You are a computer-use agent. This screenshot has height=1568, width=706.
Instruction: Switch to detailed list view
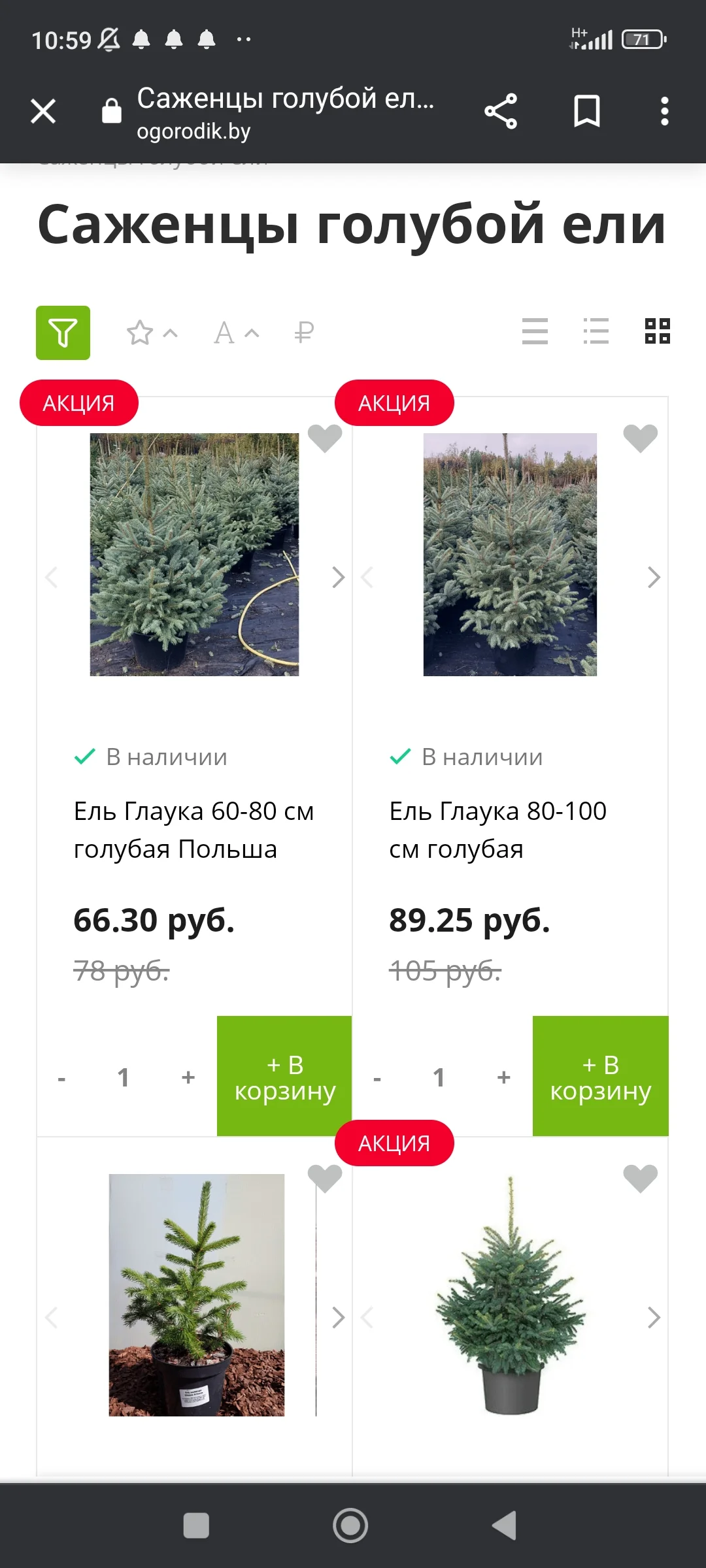point(596,331)
